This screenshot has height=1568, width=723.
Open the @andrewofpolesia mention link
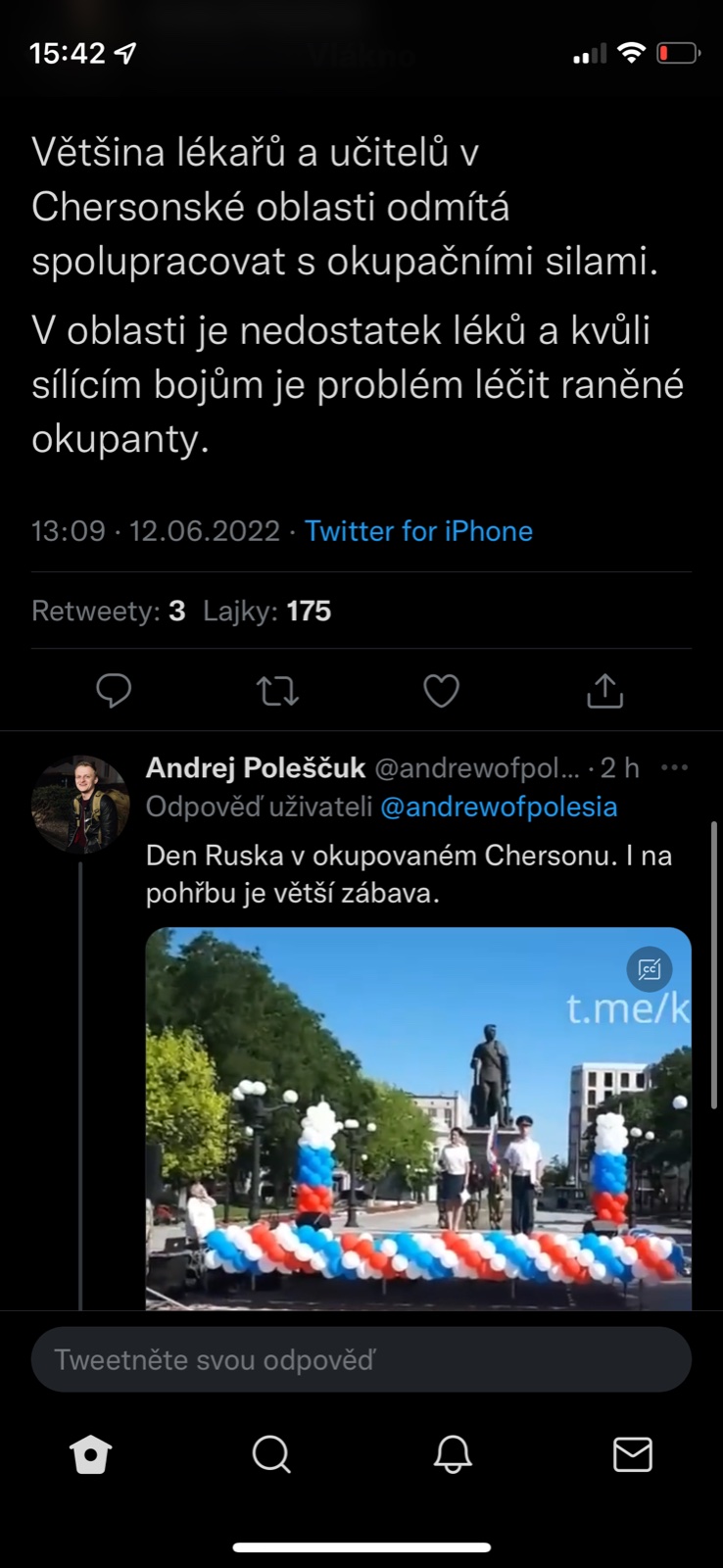(x=499, y=808)
